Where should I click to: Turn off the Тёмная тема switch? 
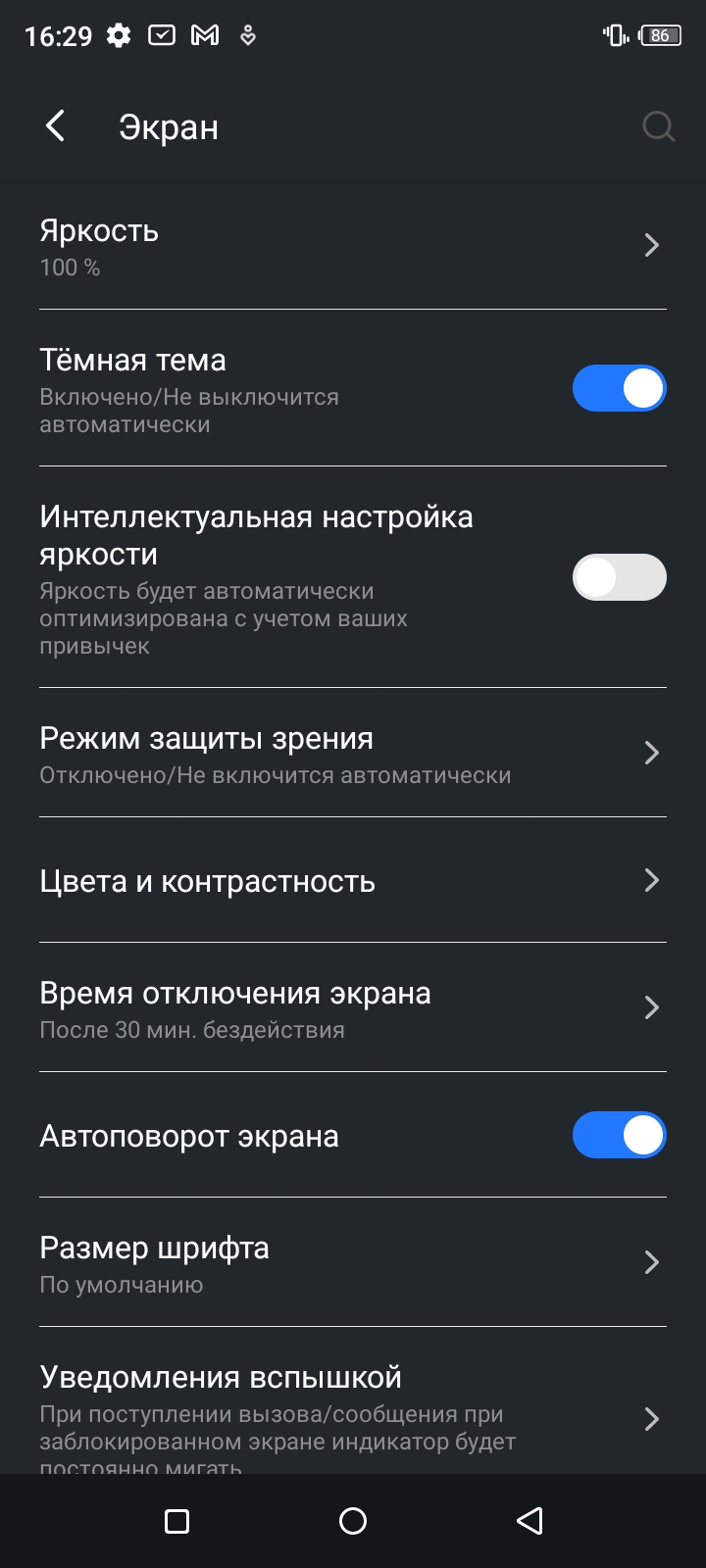click(619, 388)
